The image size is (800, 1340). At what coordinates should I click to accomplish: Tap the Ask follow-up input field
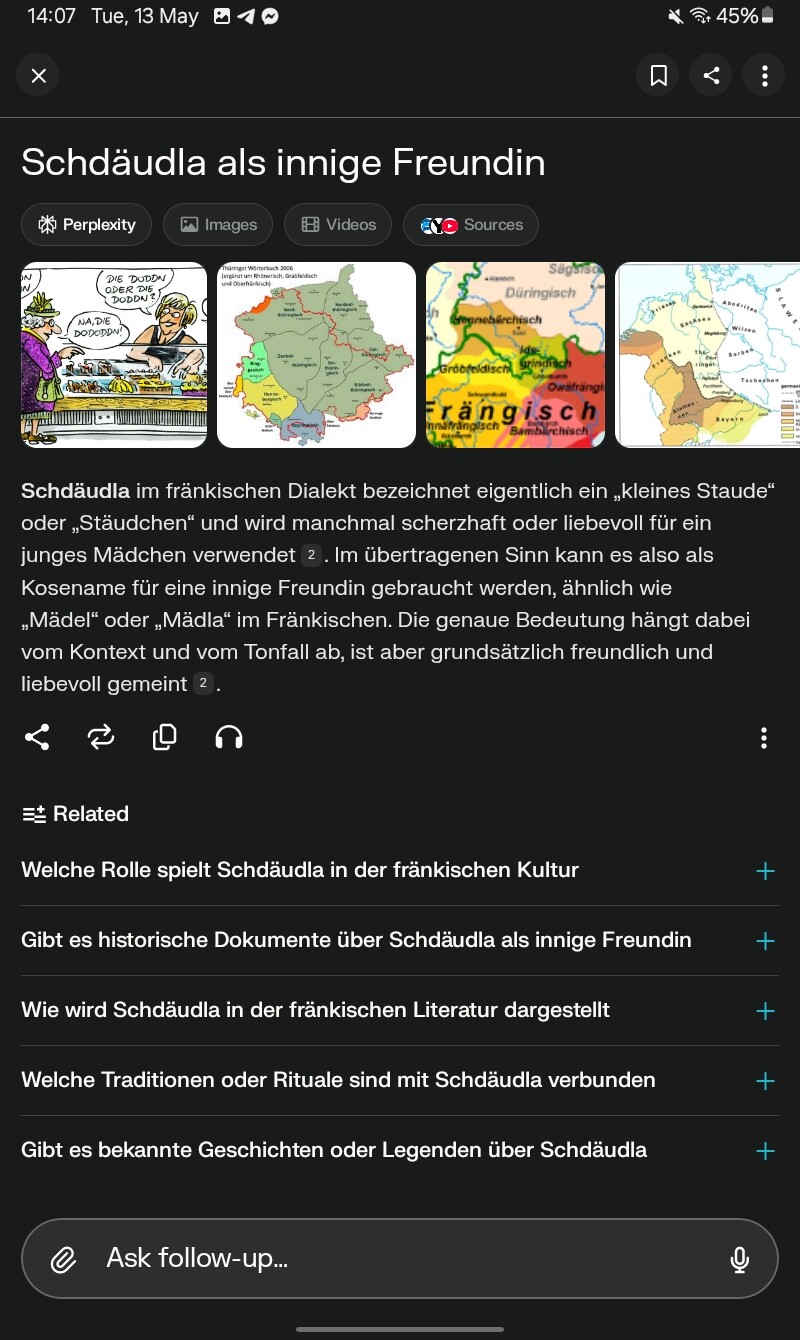[400, 1258]
